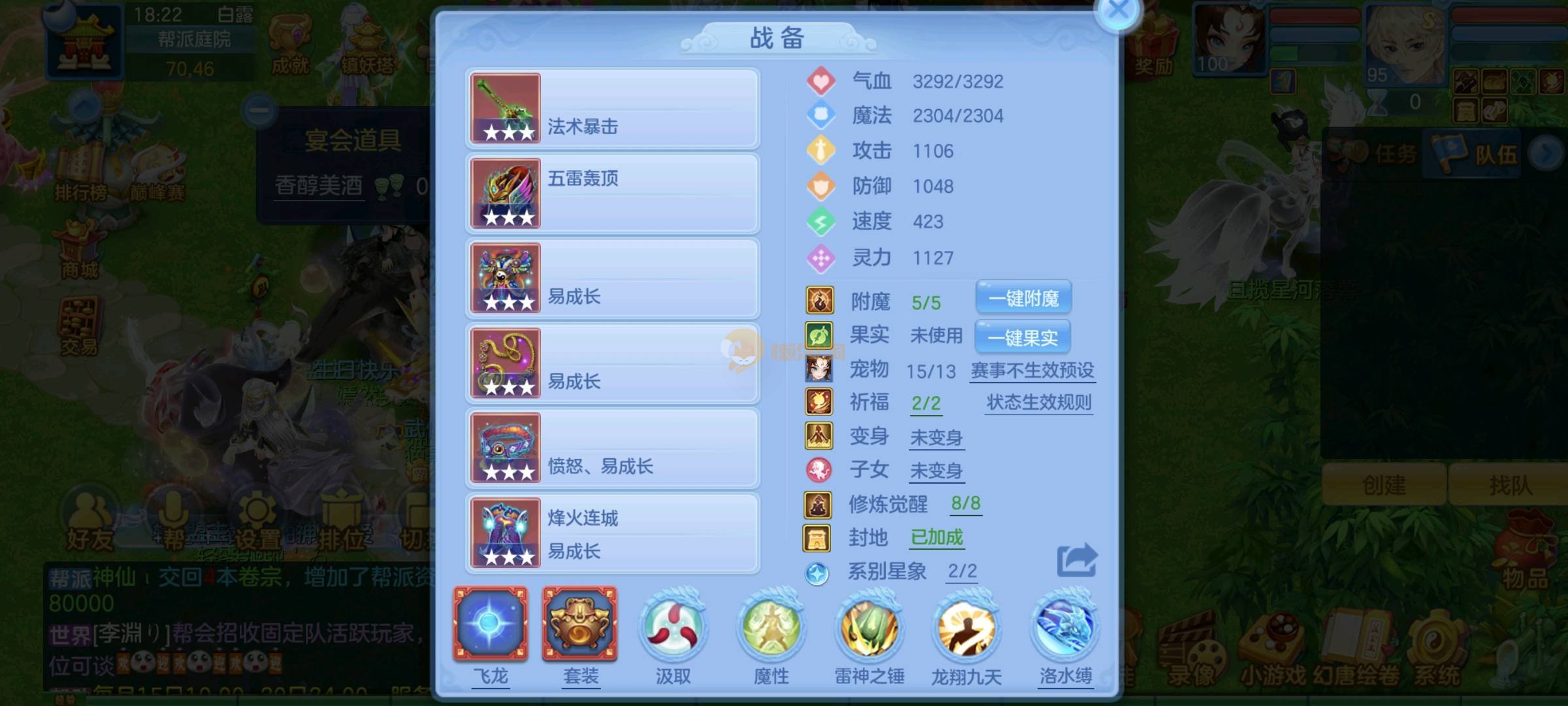This screenshot has height=706, width=1568.
Task: Open 赛事不生效预设 link
Action: pos(1032,371)
